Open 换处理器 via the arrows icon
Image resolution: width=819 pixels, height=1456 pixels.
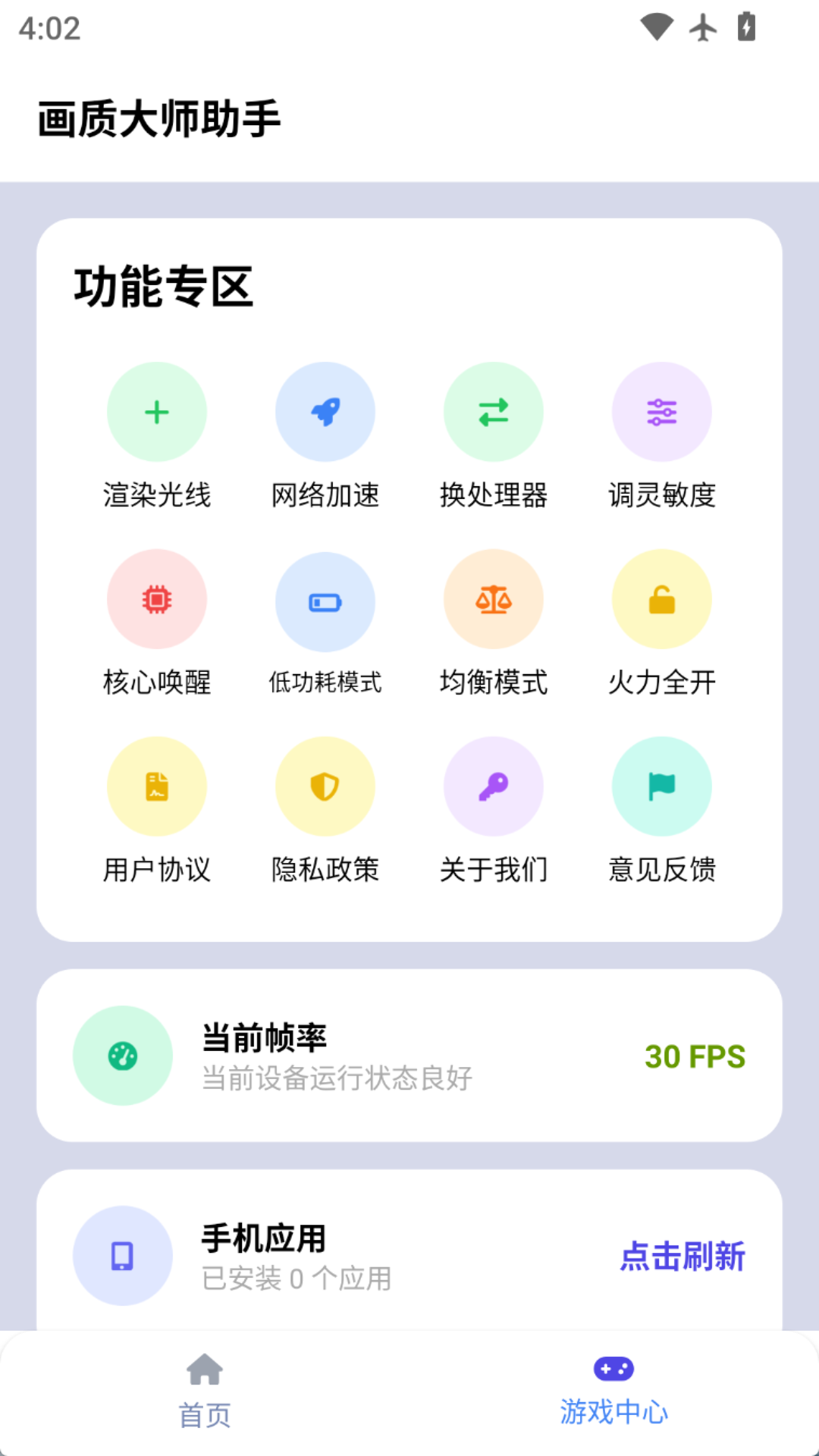[x=493, y=412]
